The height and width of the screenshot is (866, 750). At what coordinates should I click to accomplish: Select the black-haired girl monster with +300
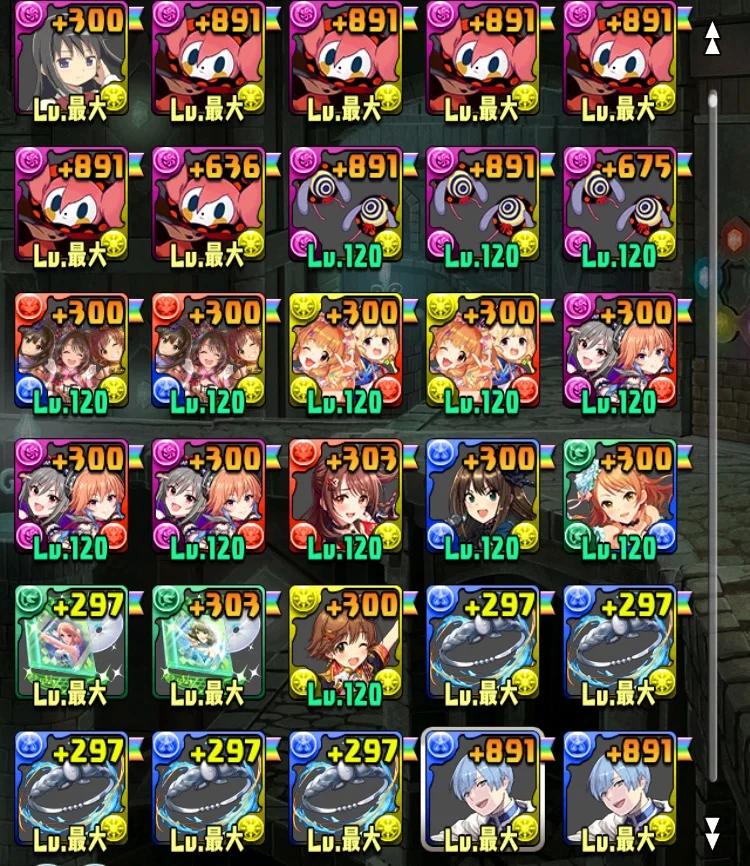[x=72, y=59]
